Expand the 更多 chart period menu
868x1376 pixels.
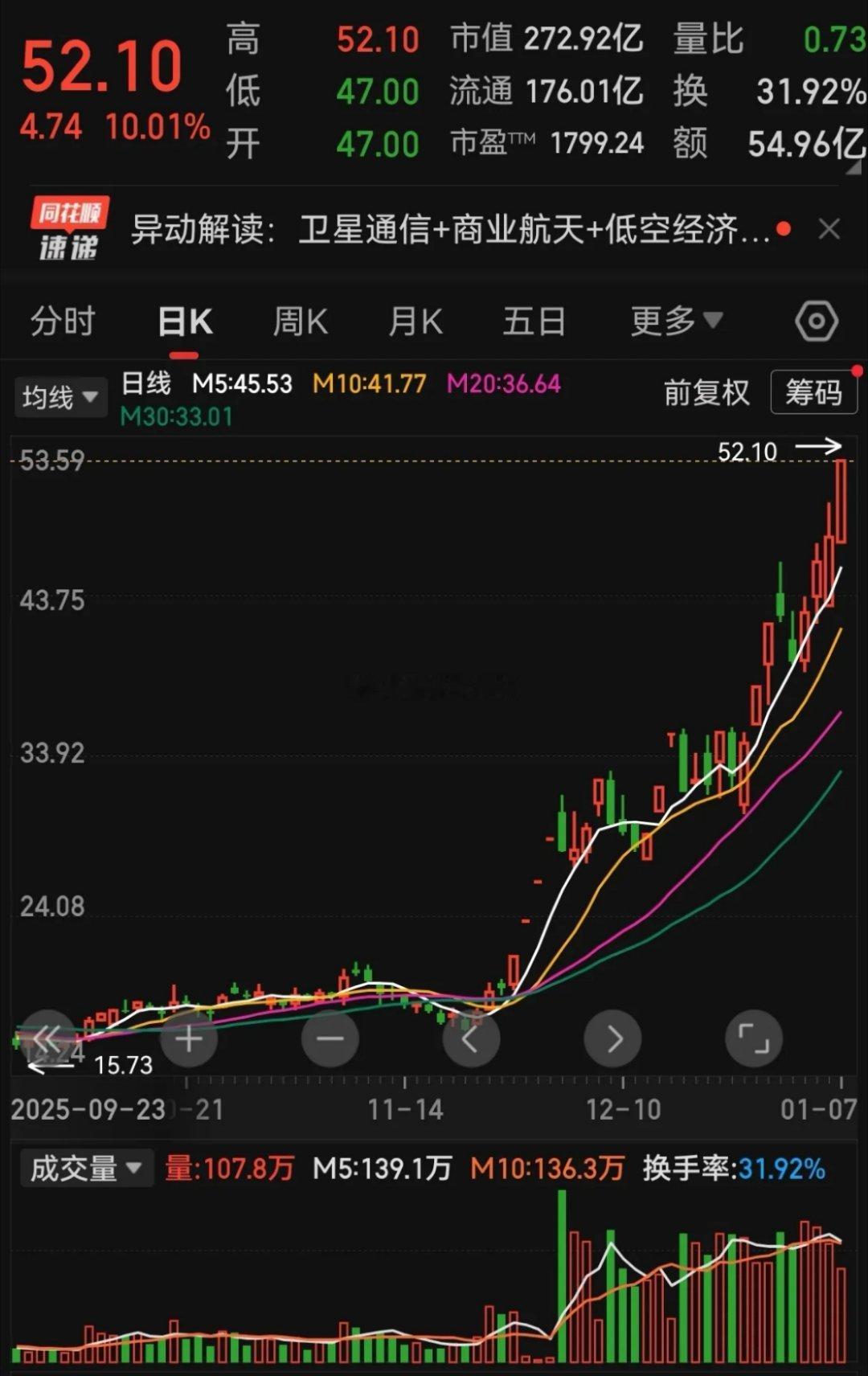(674, 319)
